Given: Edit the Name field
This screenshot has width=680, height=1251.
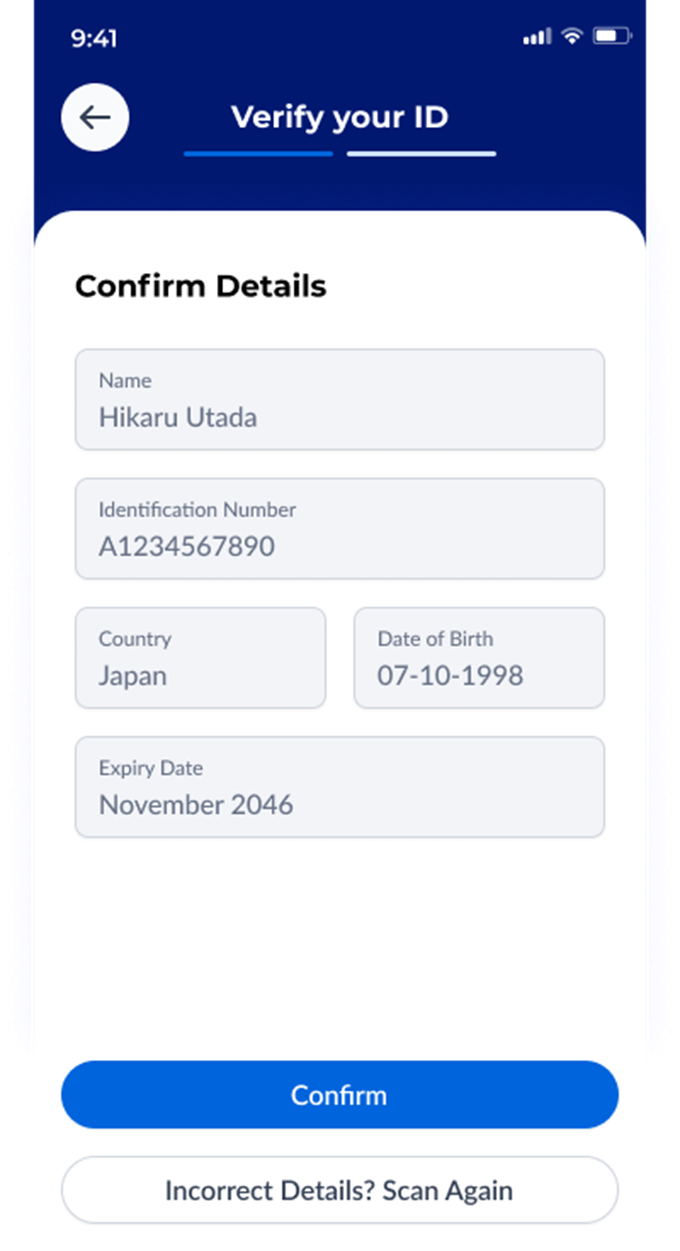Looking at the screenshot, I should (340, 399).
